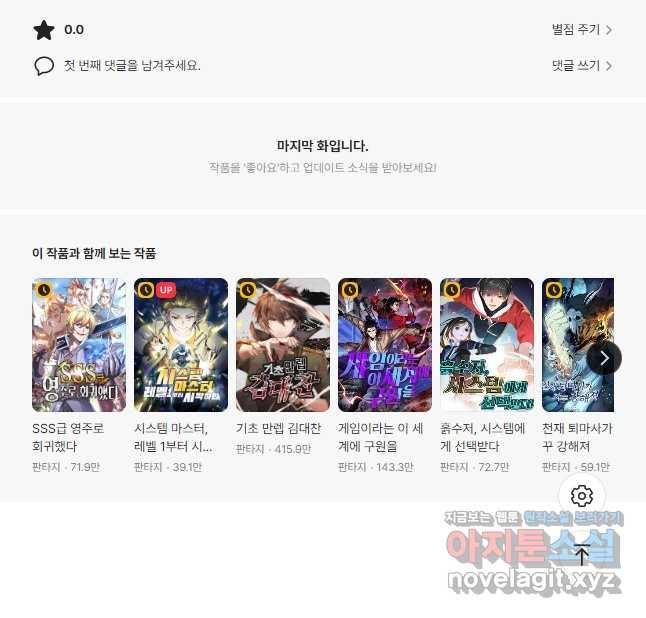This screenshot has width=646, height=618.
Task: Open 게임이라는 이 세계에 구원을
Action: click(x=385, y=345)
